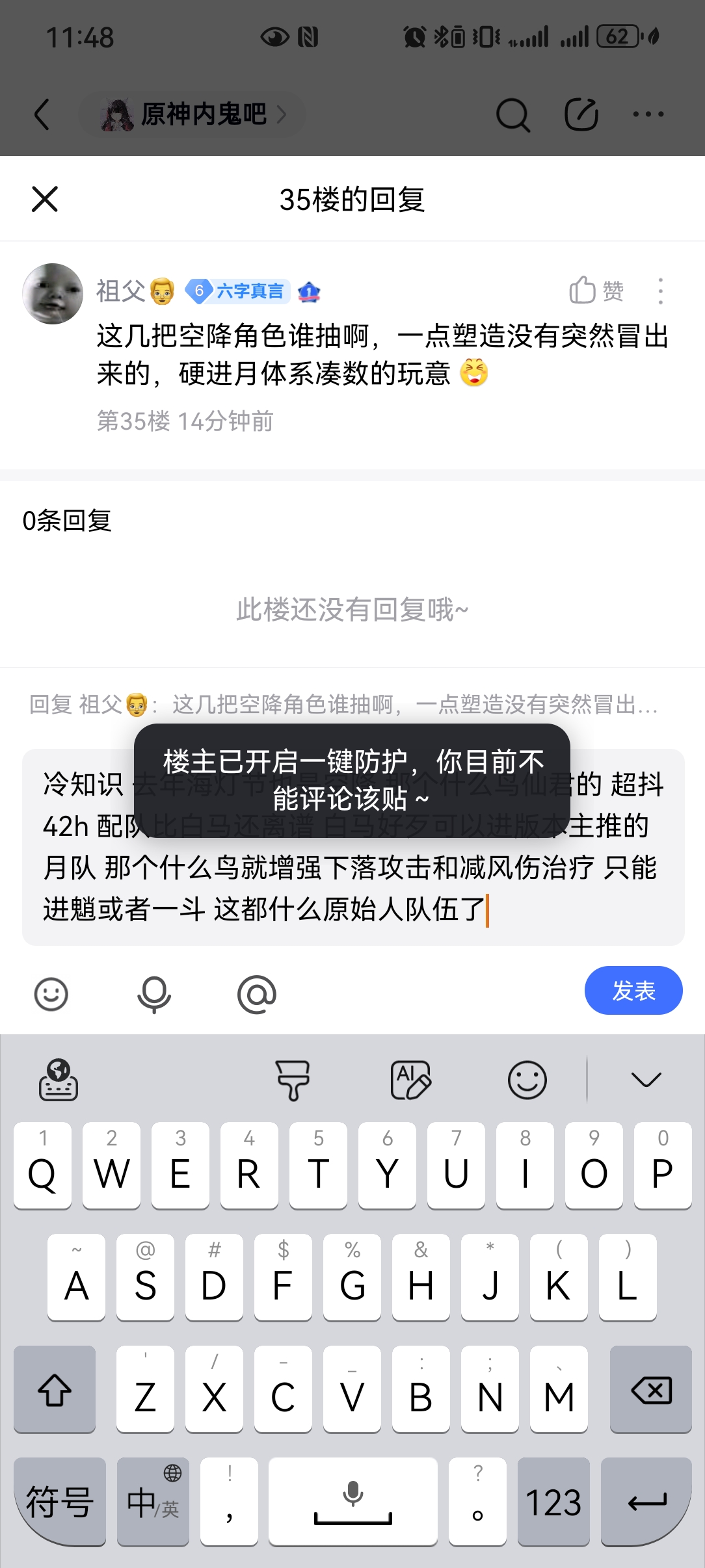Open the compose post icon
This screenshot has height=1568, width=705.
(x=581, y=115)
